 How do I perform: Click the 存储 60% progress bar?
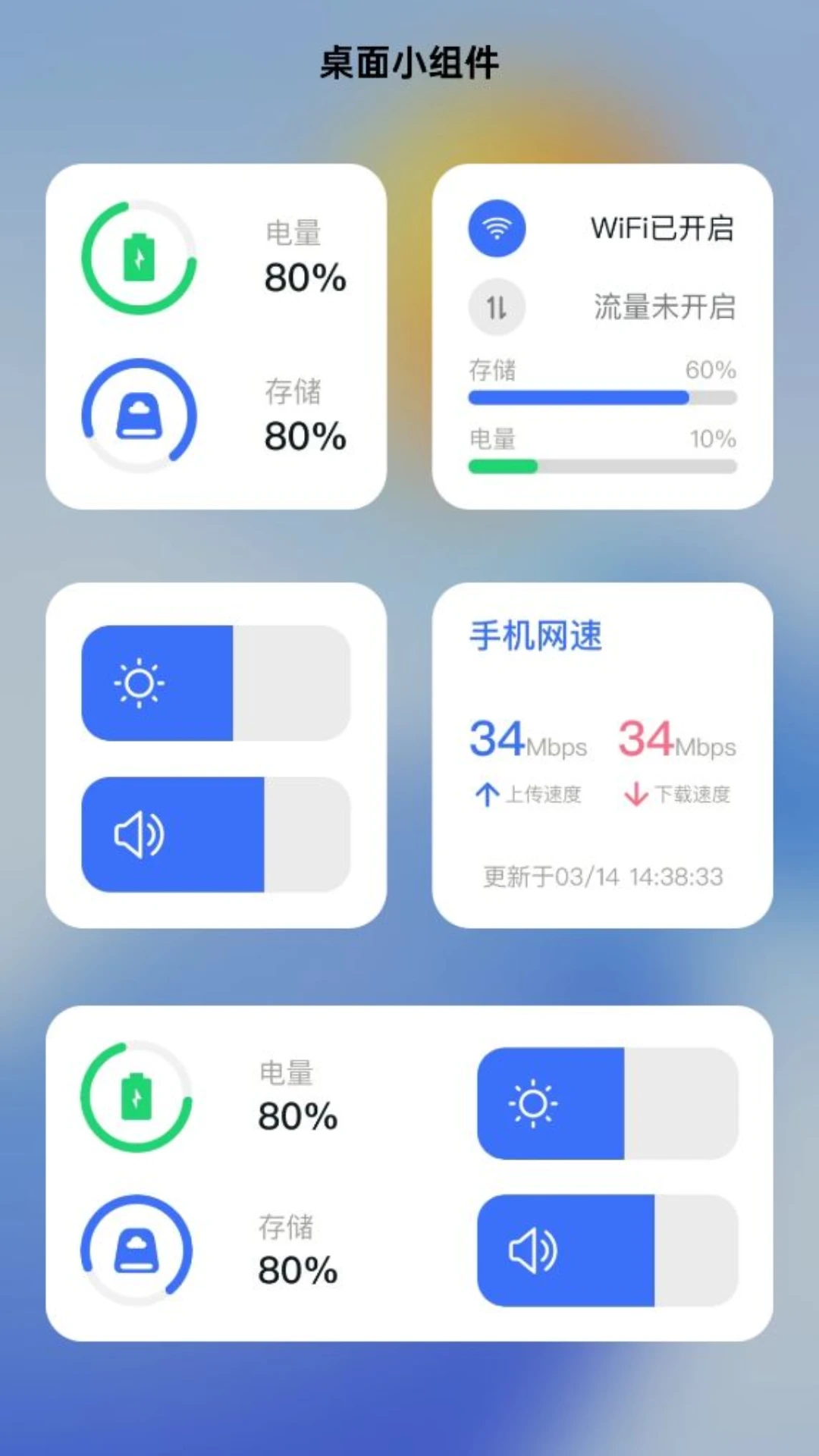[603, 397]
